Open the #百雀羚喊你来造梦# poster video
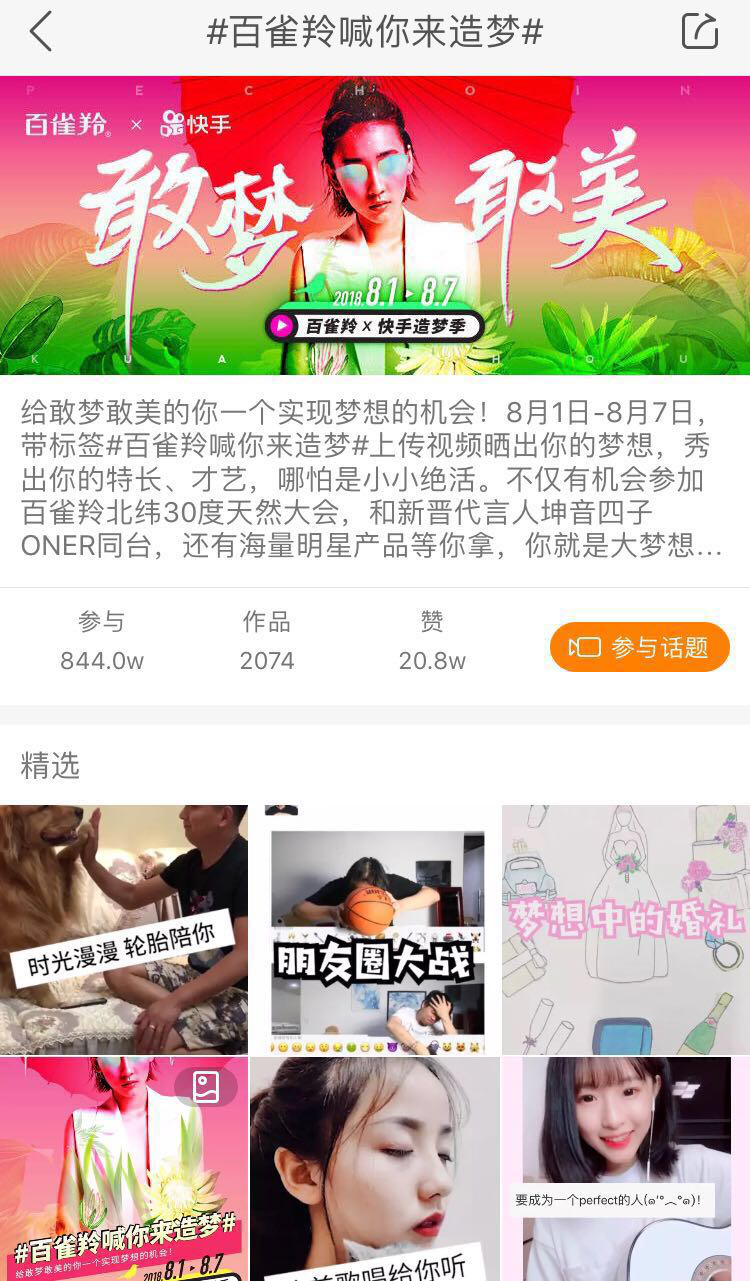Screen dimensions: 750x1281 pyautogui.click(x=124, y=1170)
